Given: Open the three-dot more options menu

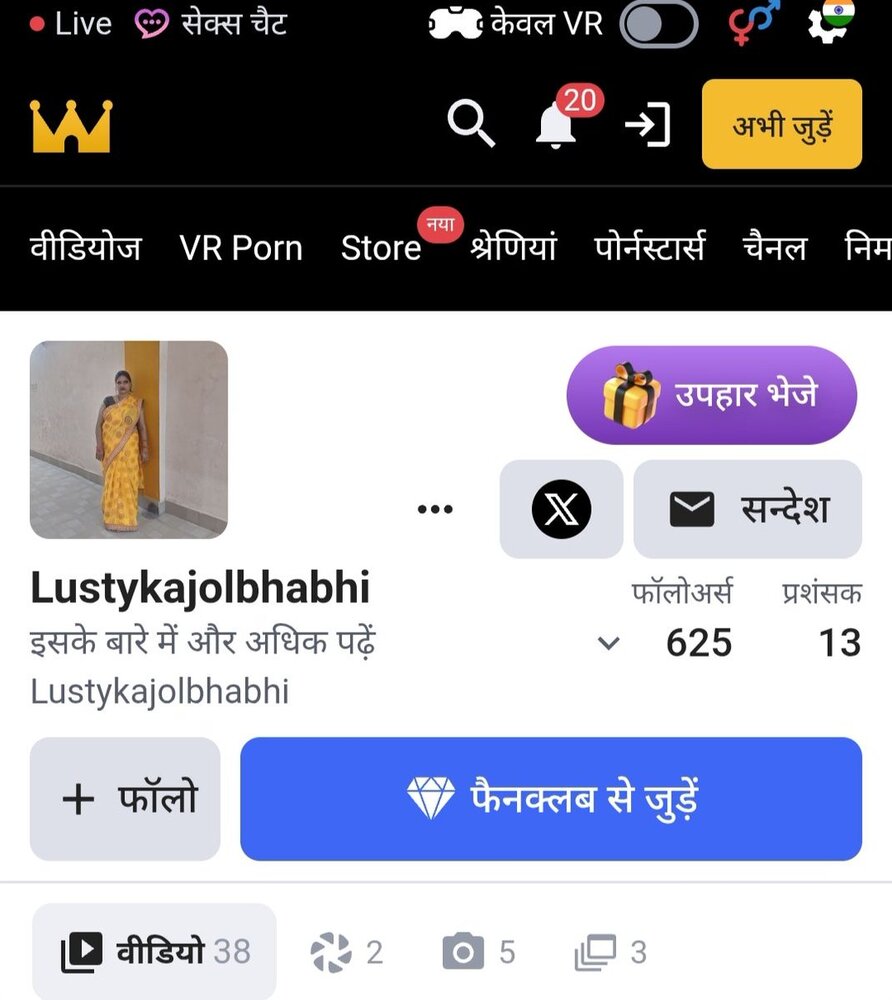Looking at the screenshot, I should [434, 509].
